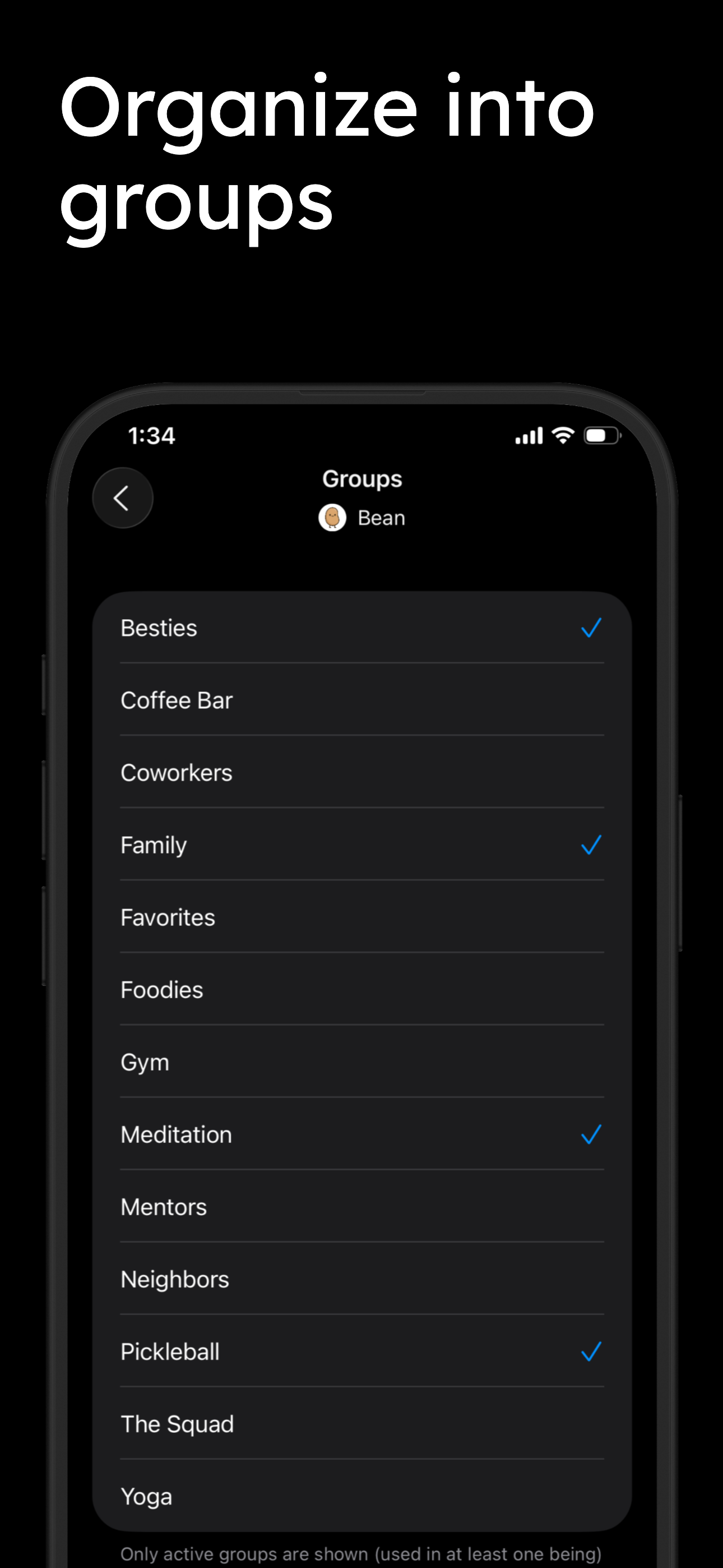Viewport: 723px width, 1568px height.
Task: Select the Coffee Bar group
Action: pos(361,699)
